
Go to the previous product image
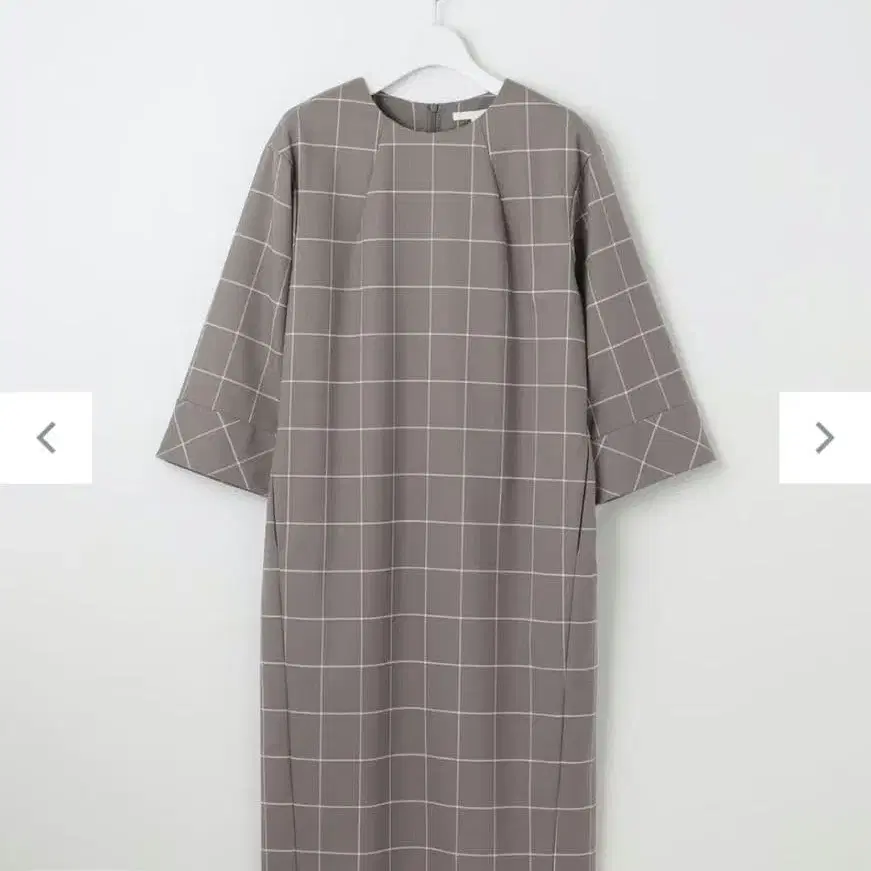click(x=46, y=438)
